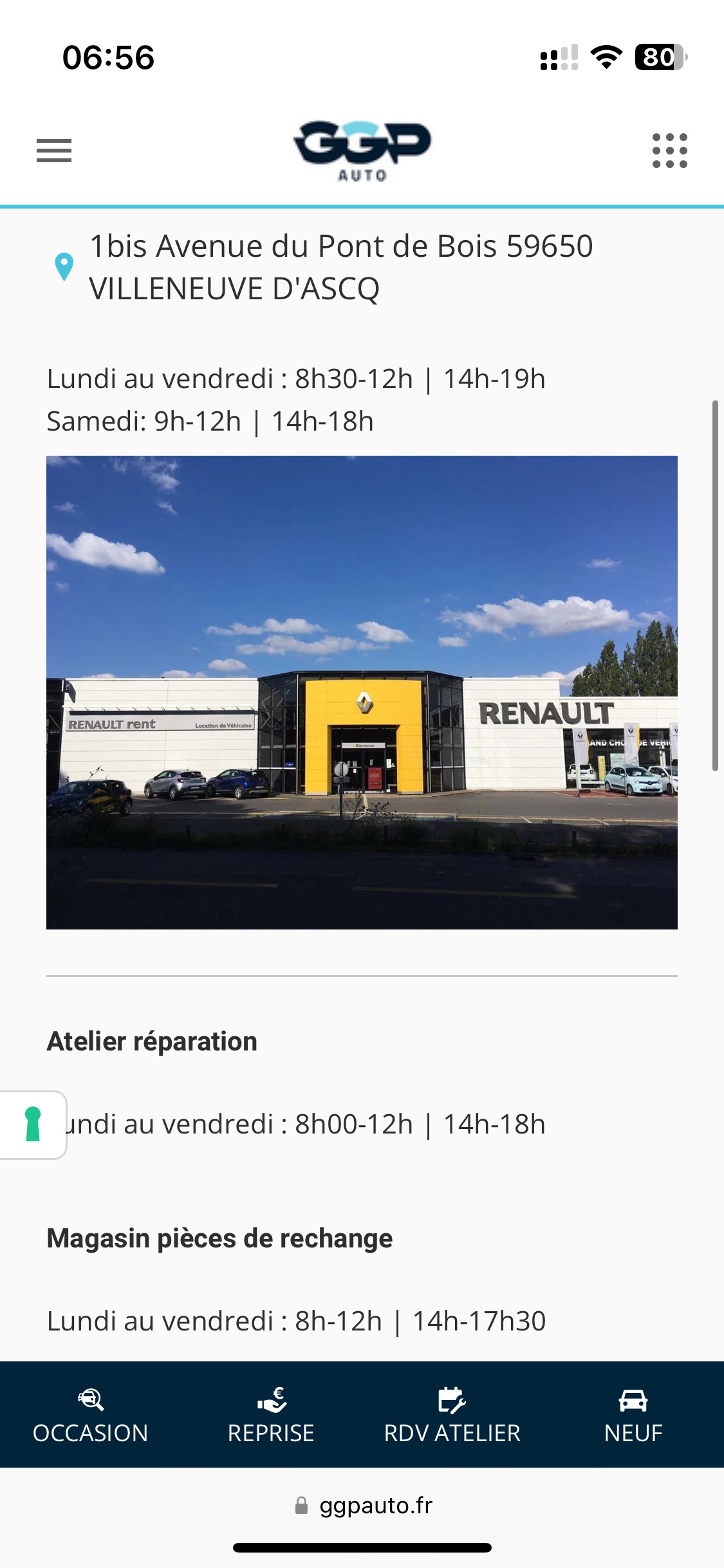Open the green accessibility widget
The height and width of the screenshot is (1568, 724).
coord(32,1125)
